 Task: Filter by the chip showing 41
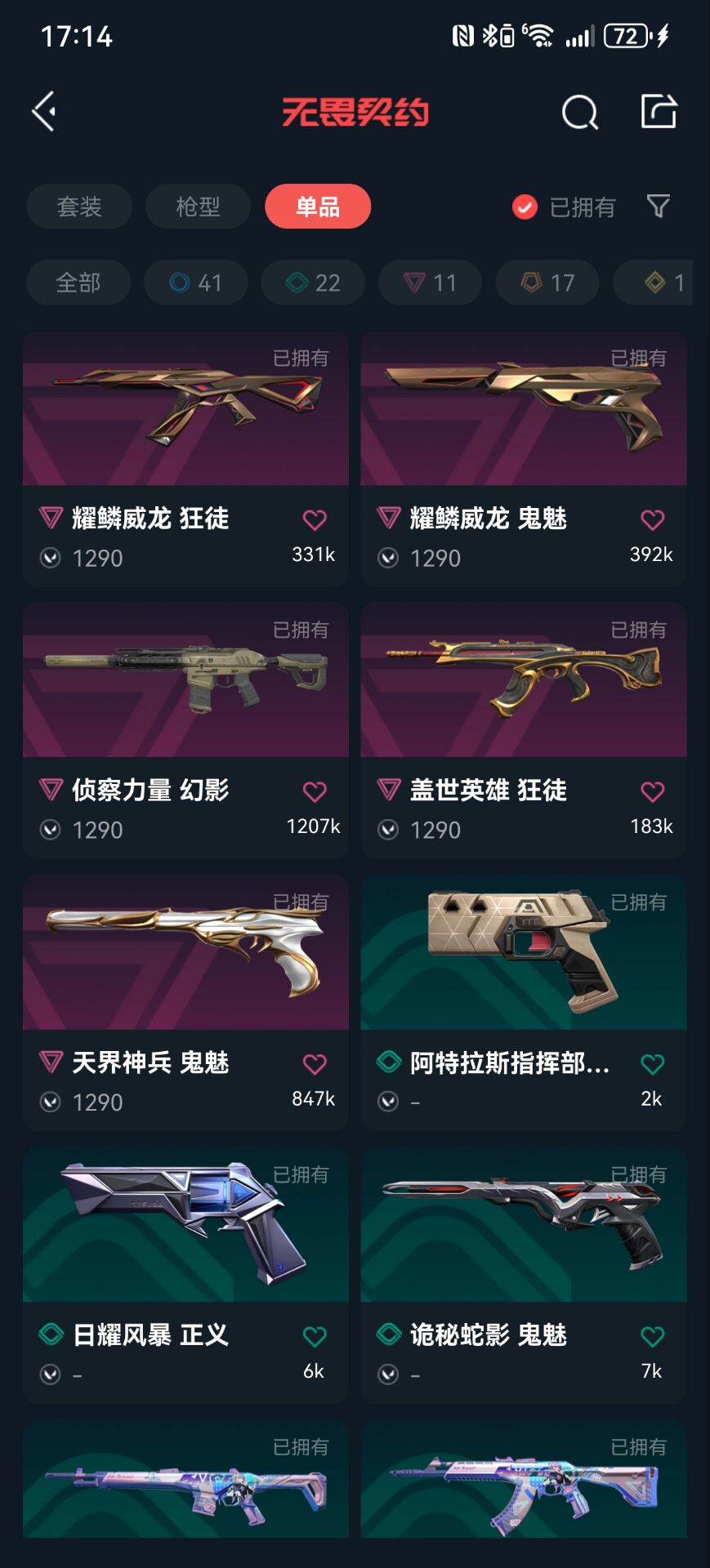pyautogui.click(x=196, y=283)
